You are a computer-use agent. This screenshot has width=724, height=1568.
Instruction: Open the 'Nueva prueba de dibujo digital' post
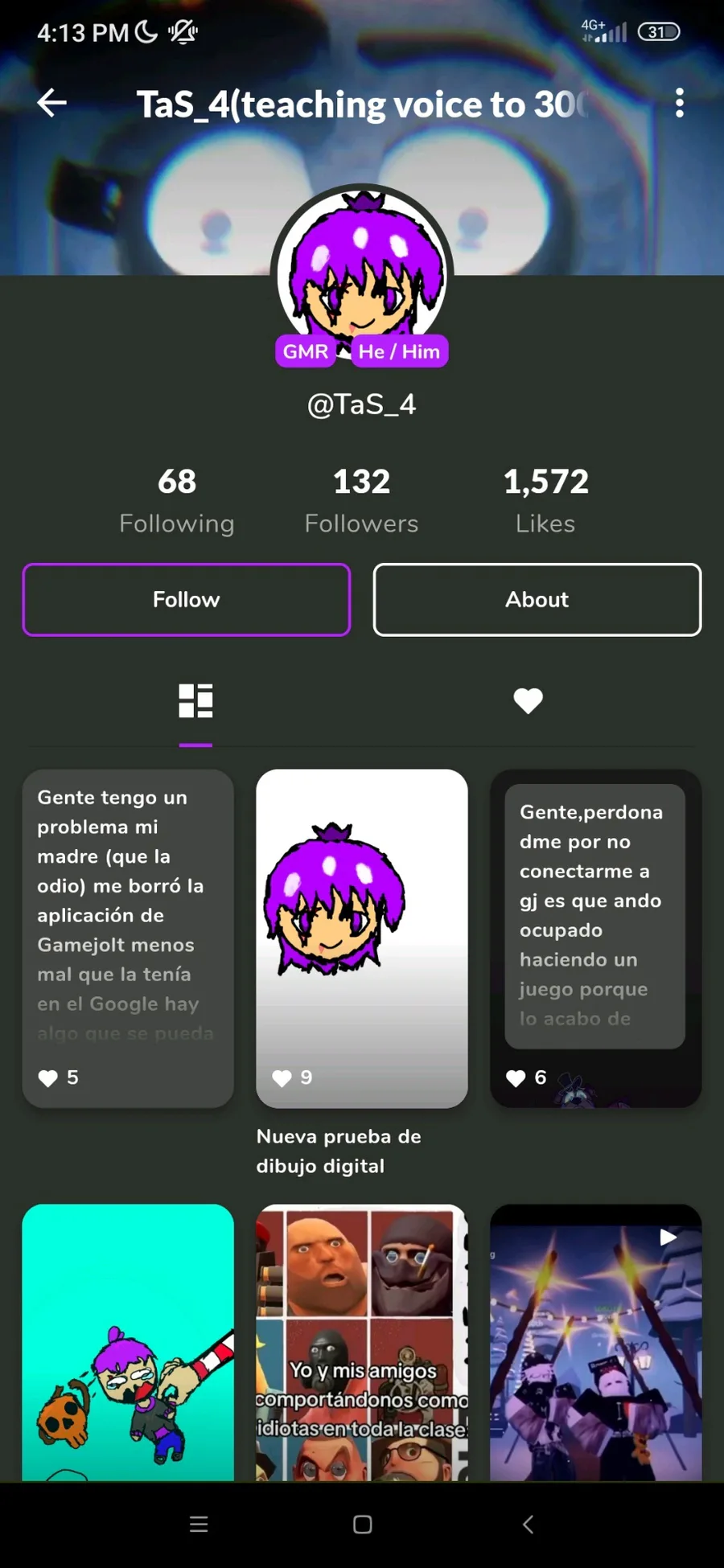(x=362, y=938)
